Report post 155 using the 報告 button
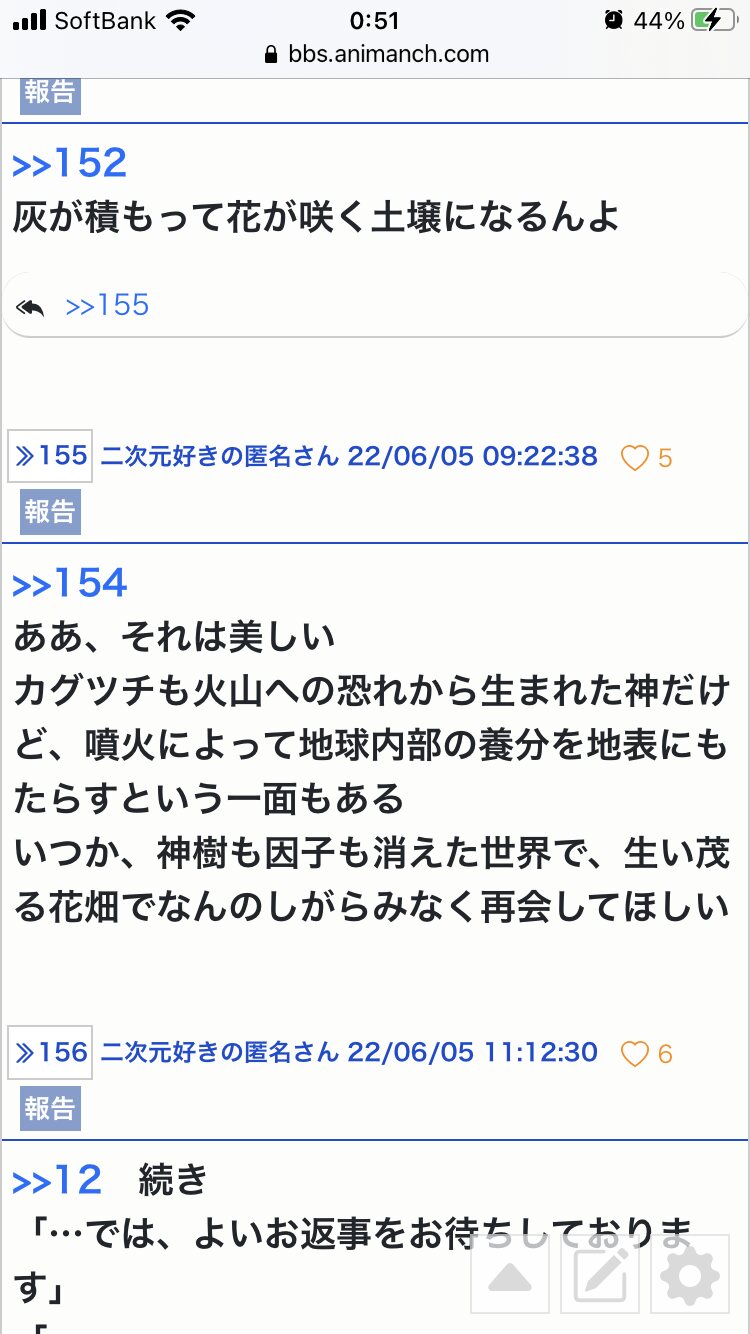This screenshot has height=1334, width=750. [50, 512]
